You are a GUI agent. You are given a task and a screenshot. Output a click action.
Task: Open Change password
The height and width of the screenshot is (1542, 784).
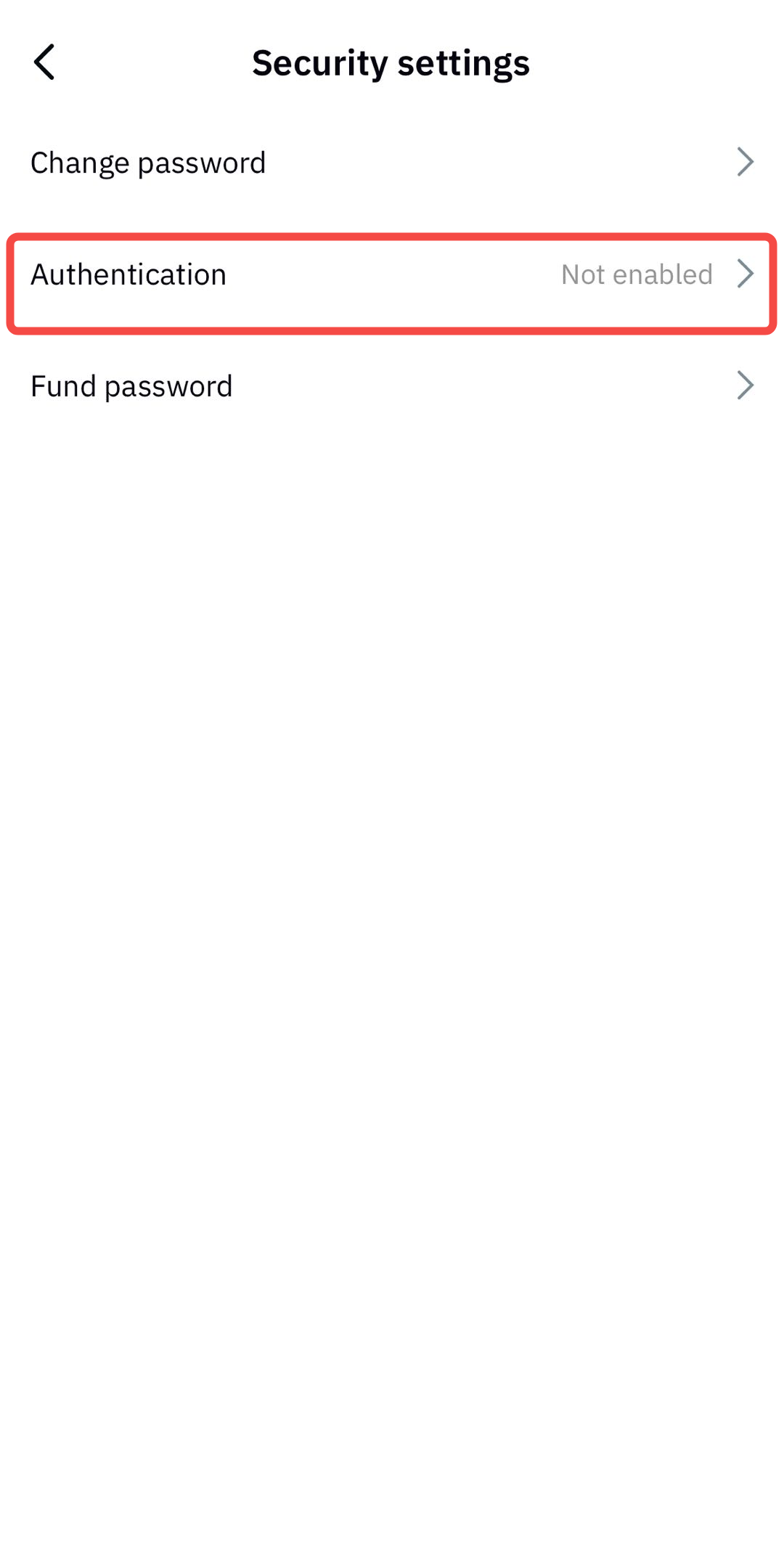392,163
